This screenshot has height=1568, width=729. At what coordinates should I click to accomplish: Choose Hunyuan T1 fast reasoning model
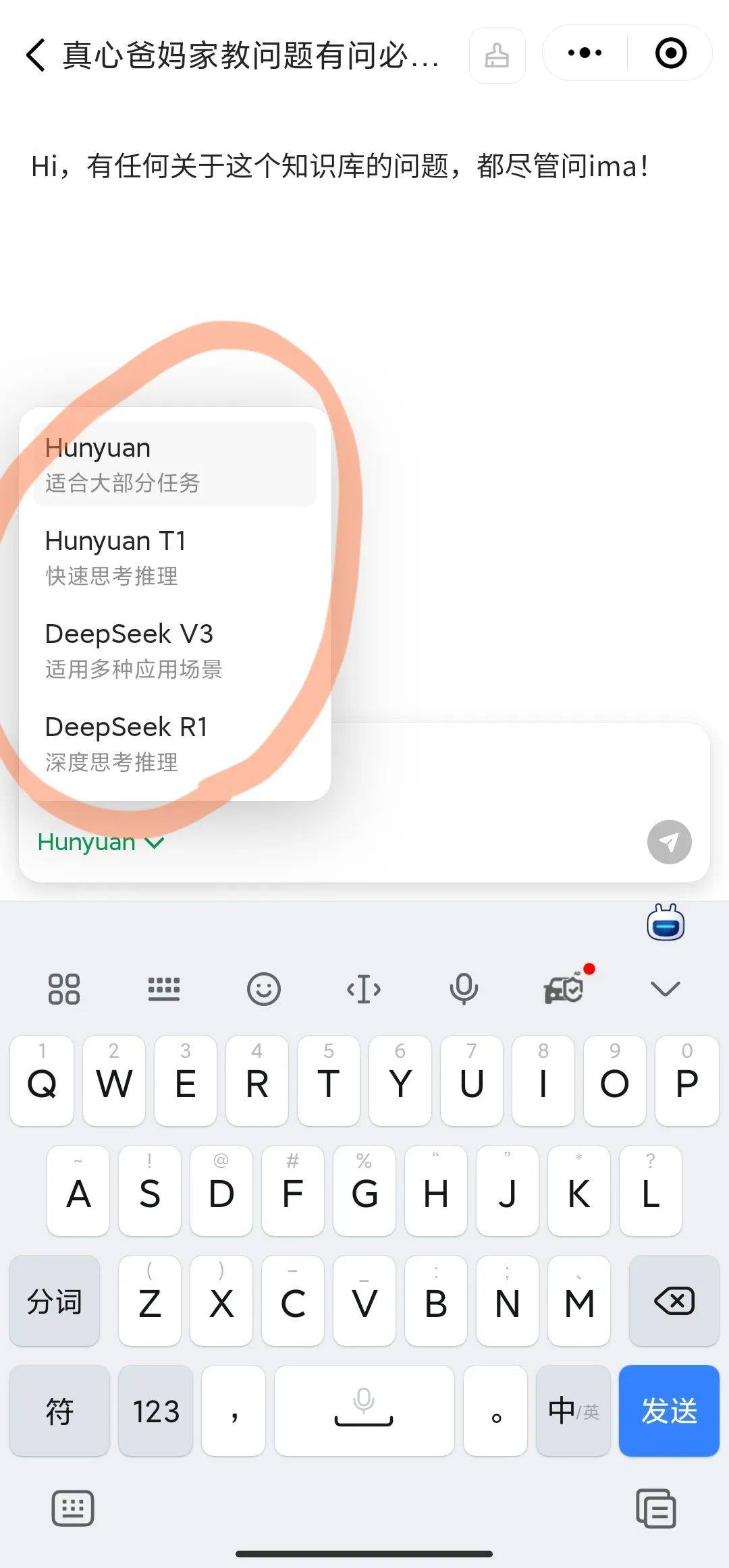click(174, 557)
